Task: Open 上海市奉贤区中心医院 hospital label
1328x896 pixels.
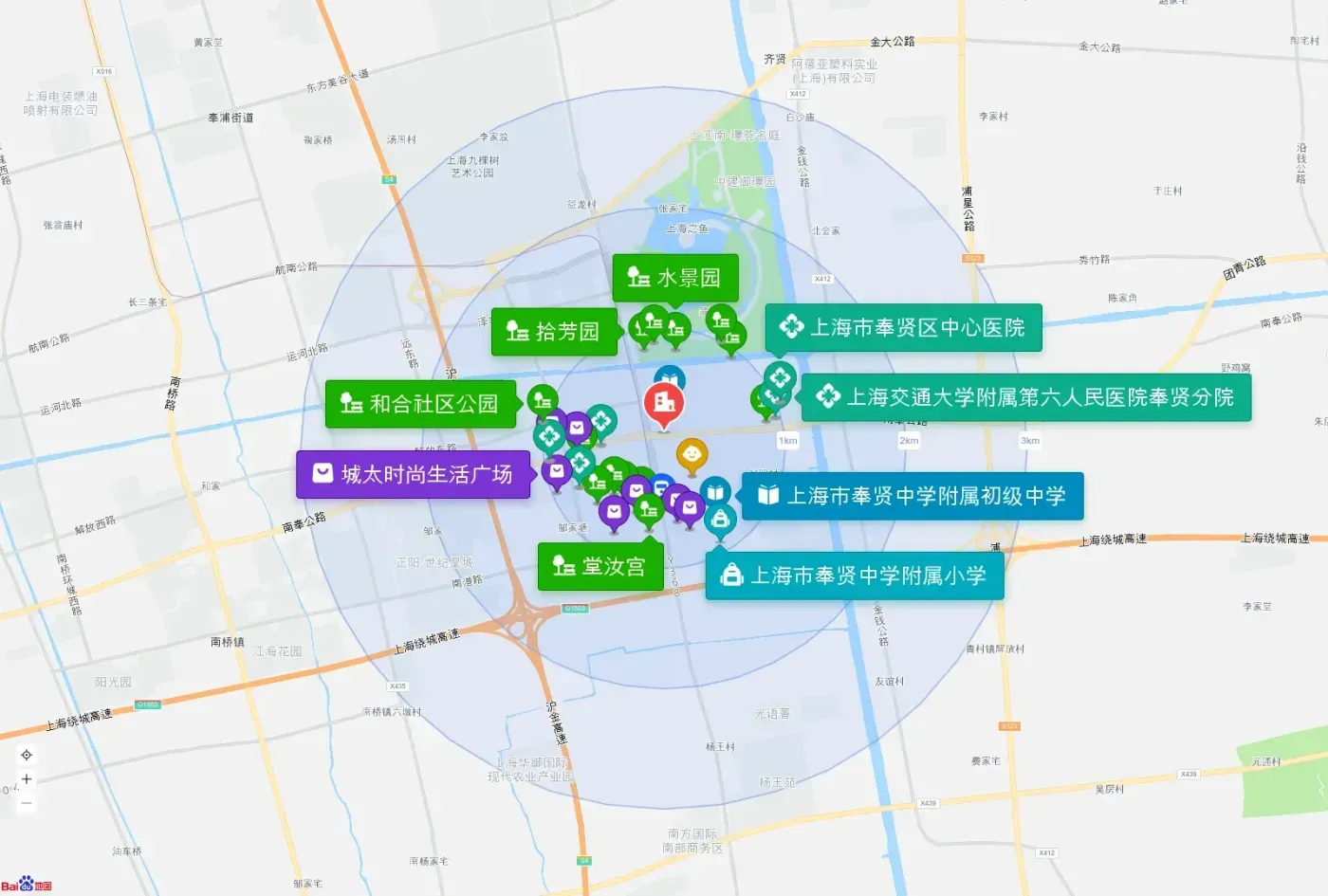Action: tap(903, 327)
